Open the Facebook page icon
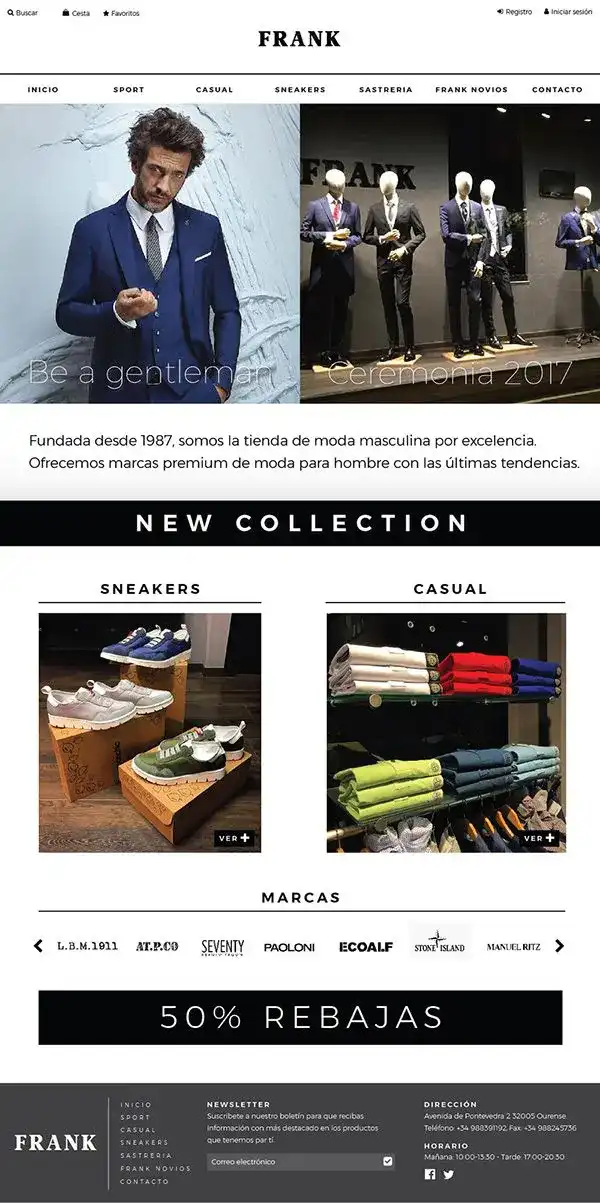The image size is (600, 1203). (x=430, y=1174)
